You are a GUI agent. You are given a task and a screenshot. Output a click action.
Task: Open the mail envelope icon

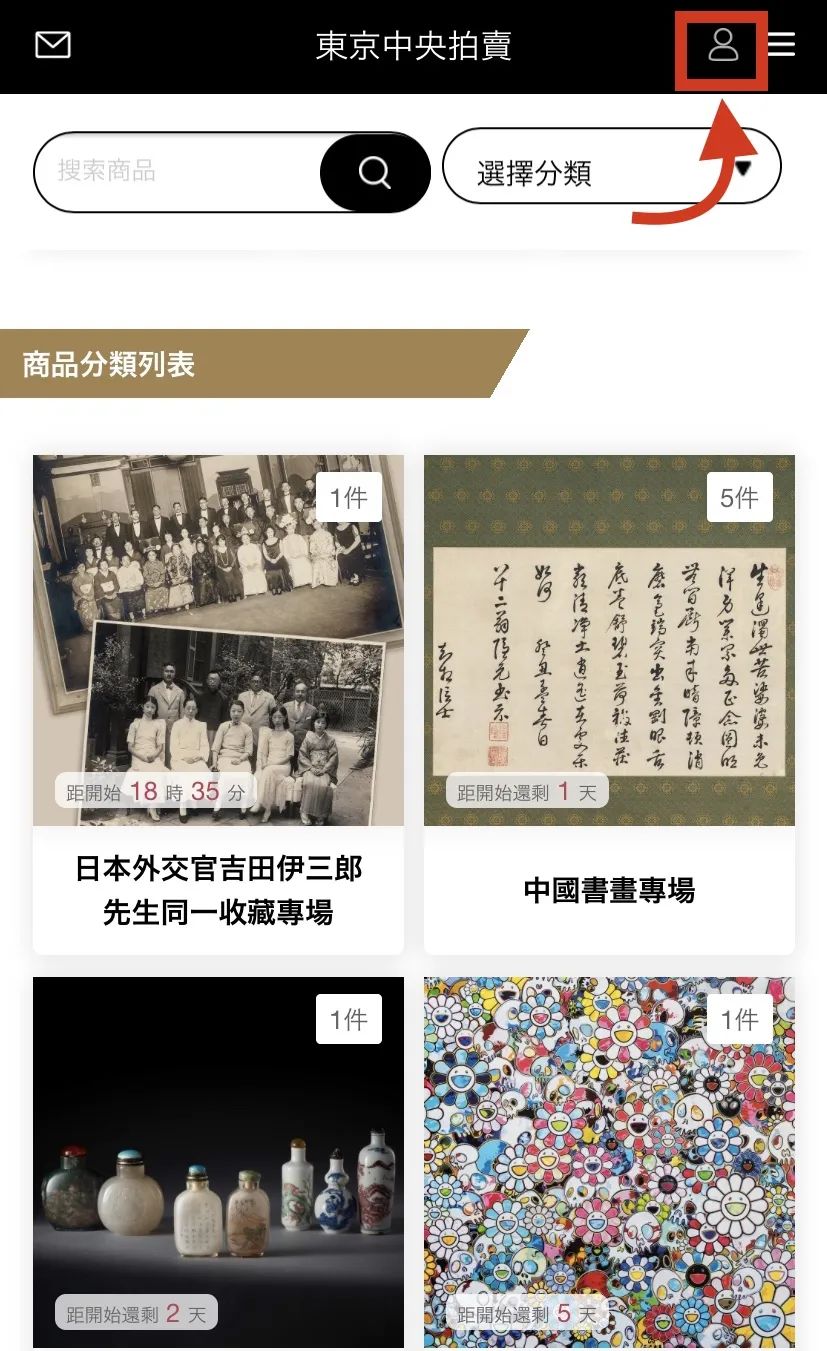[x=53, y=45]
